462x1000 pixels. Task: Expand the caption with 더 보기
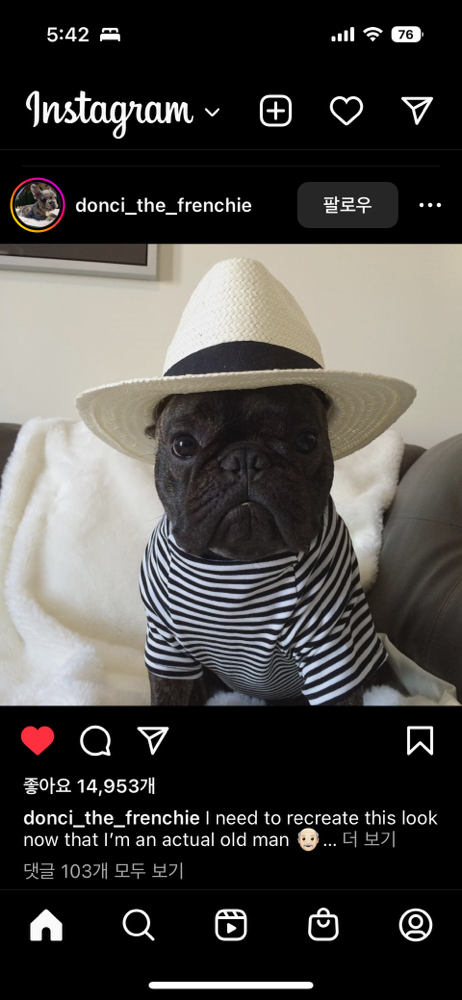[369, 840]
